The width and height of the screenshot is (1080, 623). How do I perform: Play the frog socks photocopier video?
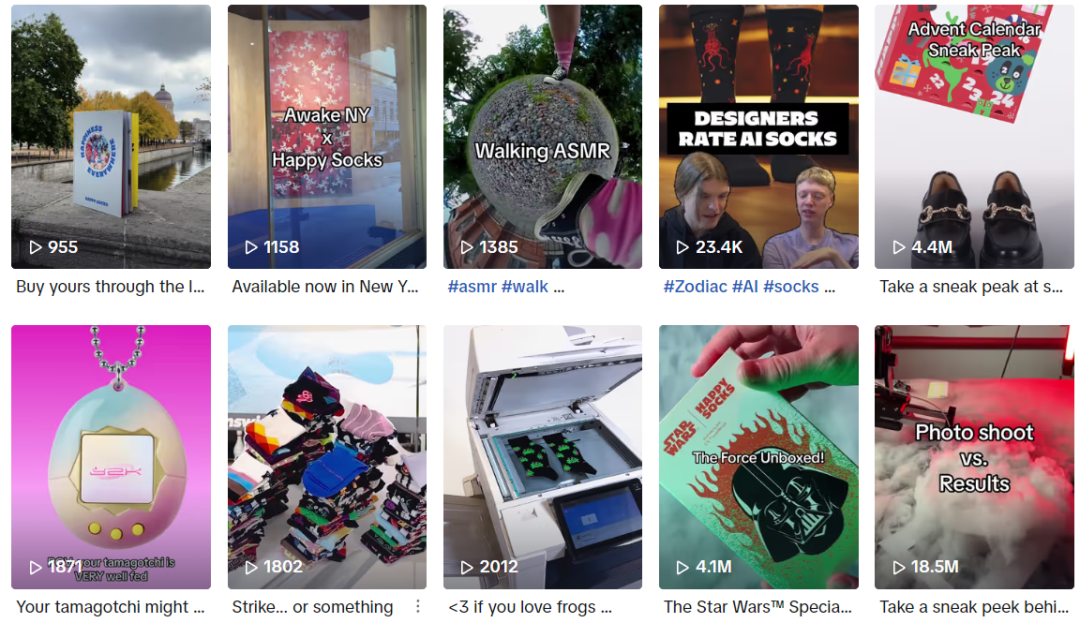coord(542,457)
